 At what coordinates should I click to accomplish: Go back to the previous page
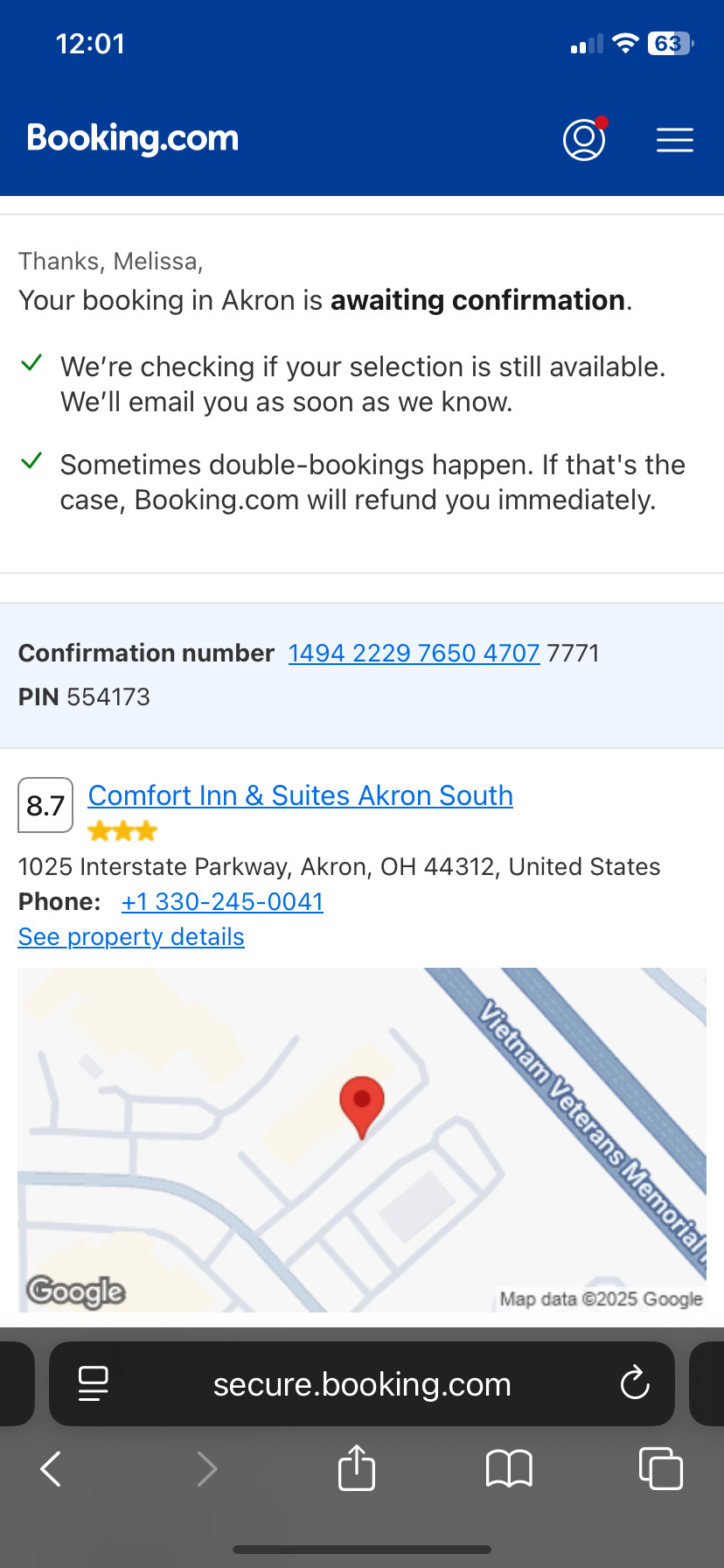coord(52,1468)
